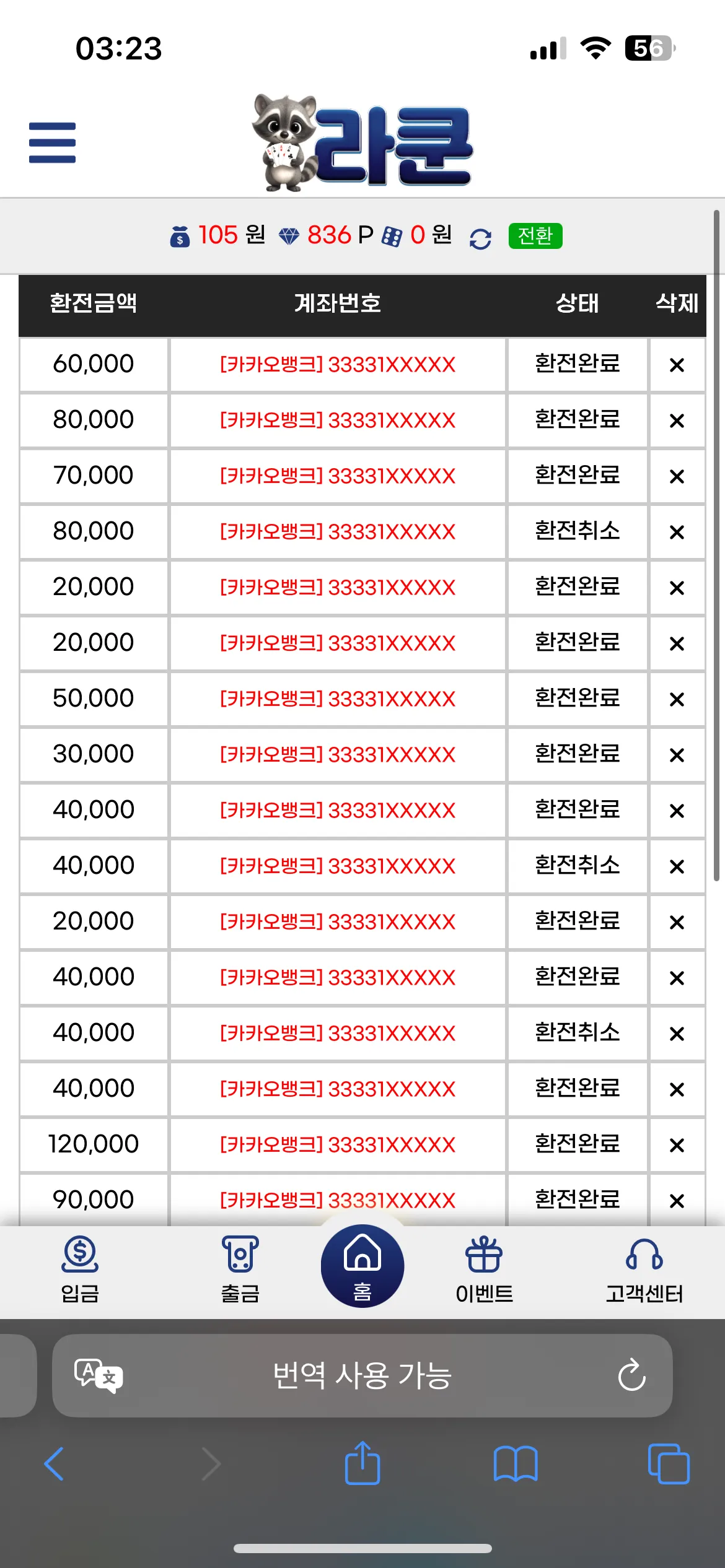
Task: Tap the translate icon in the address bar
Action: point(99,1375)
